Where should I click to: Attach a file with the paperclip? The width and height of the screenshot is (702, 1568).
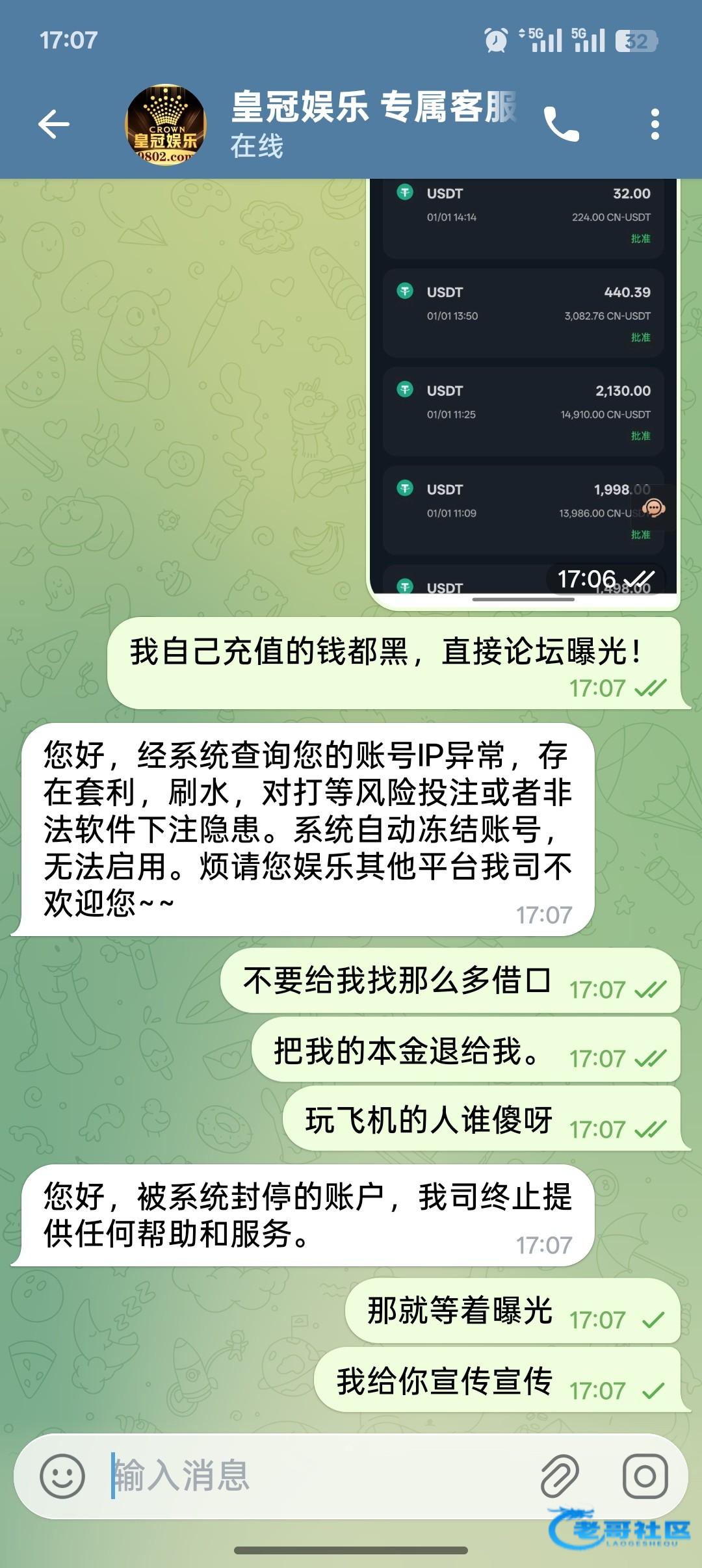tap(560, 1476)
